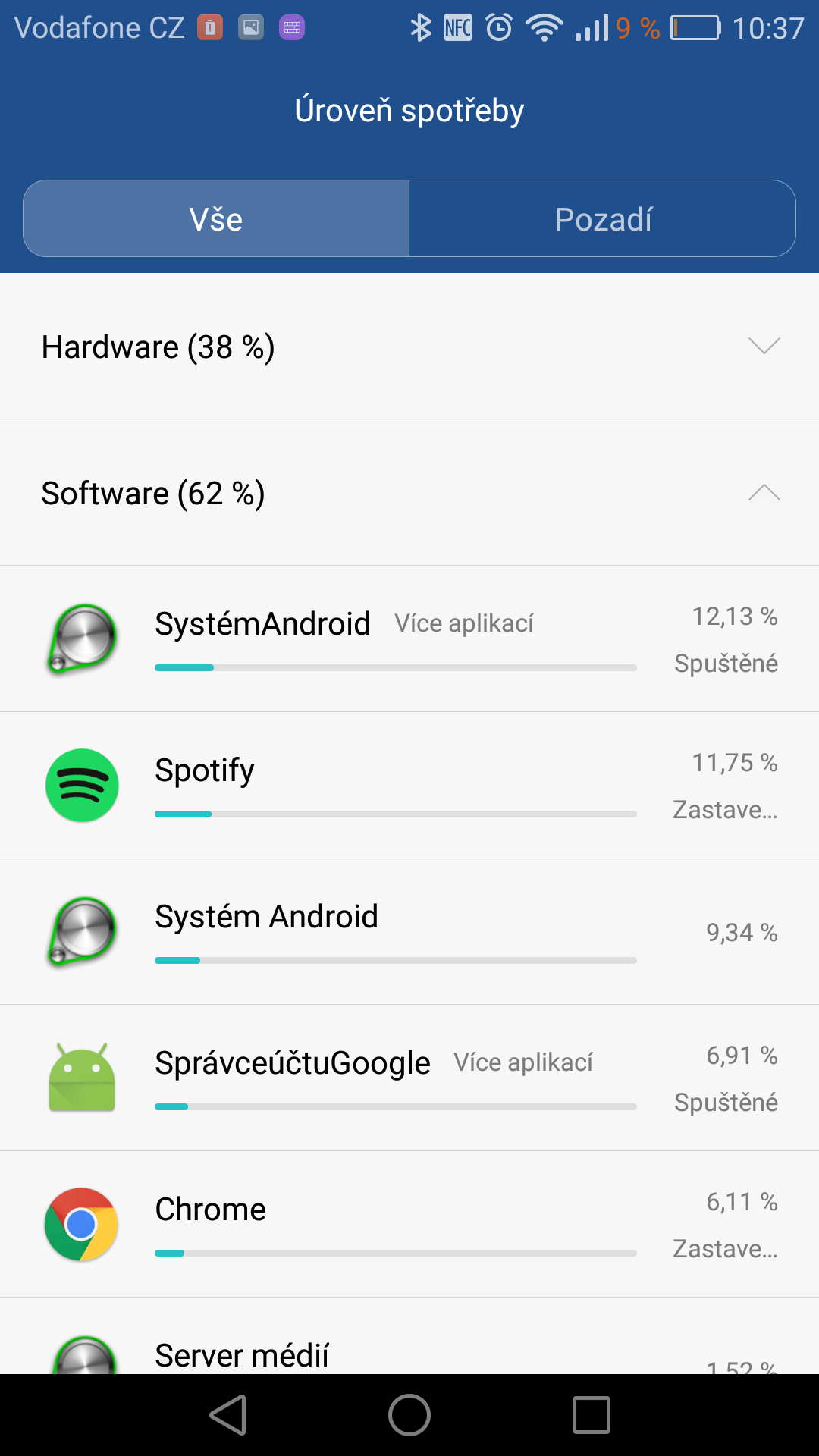Image resolution: width=819 pixels, height=1456 pixels.
Task: Collapse the Software (62 %) section
Action: click(x=409, y=493)
